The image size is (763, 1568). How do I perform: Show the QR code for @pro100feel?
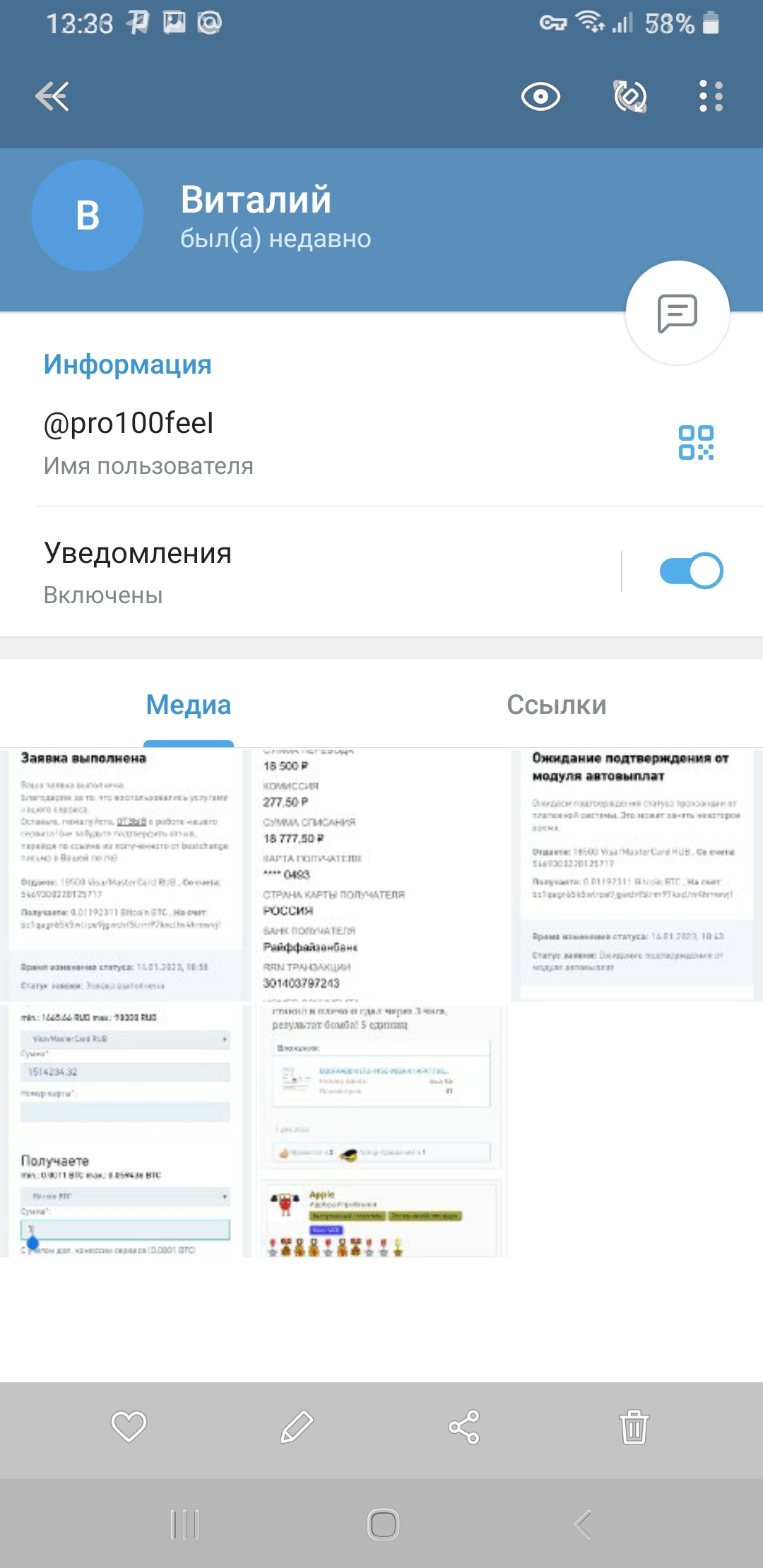[x=696, y=442]
